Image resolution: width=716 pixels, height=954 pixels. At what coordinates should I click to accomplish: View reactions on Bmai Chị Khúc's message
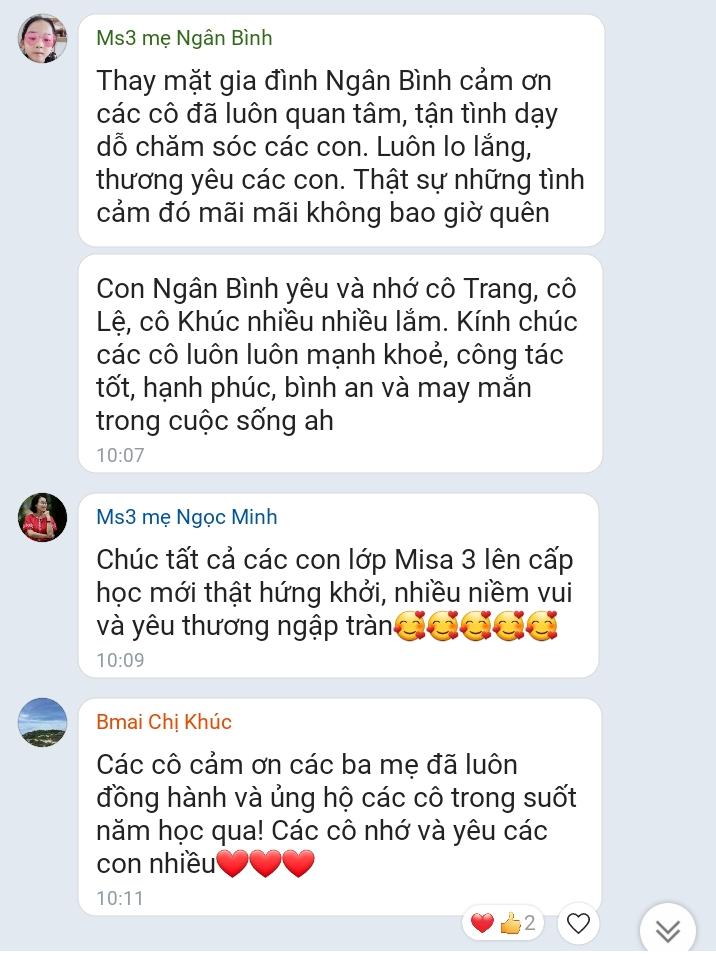[503, 923]
